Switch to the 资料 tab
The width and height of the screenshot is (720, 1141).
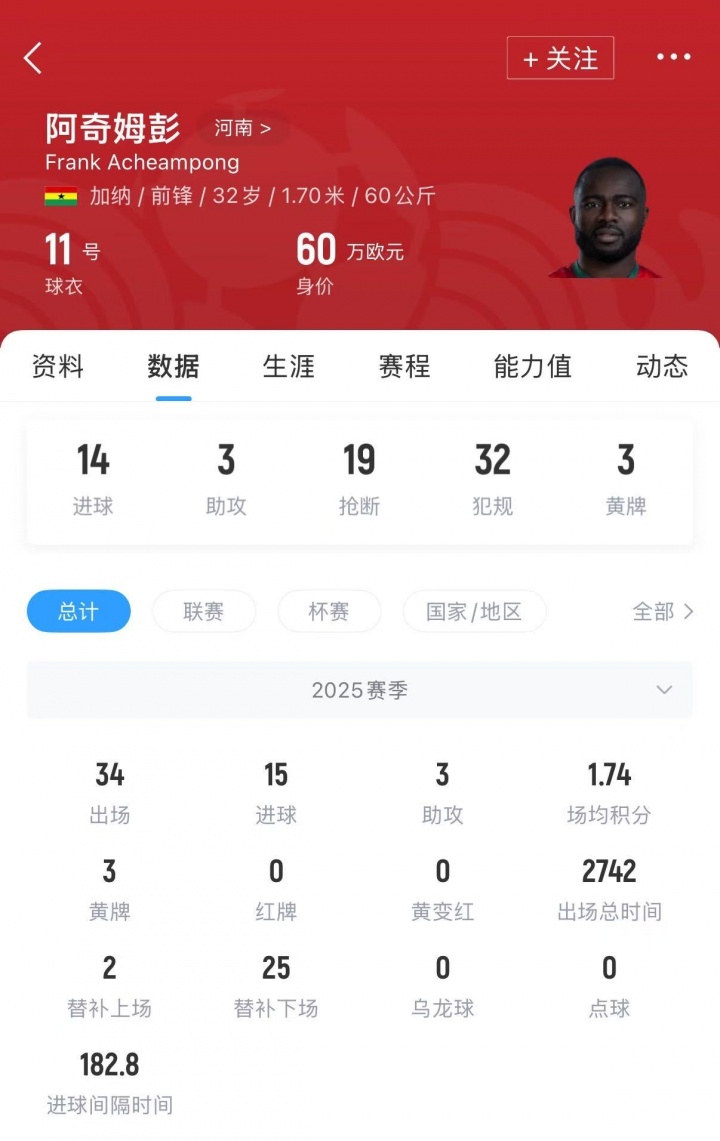point(57,366)
